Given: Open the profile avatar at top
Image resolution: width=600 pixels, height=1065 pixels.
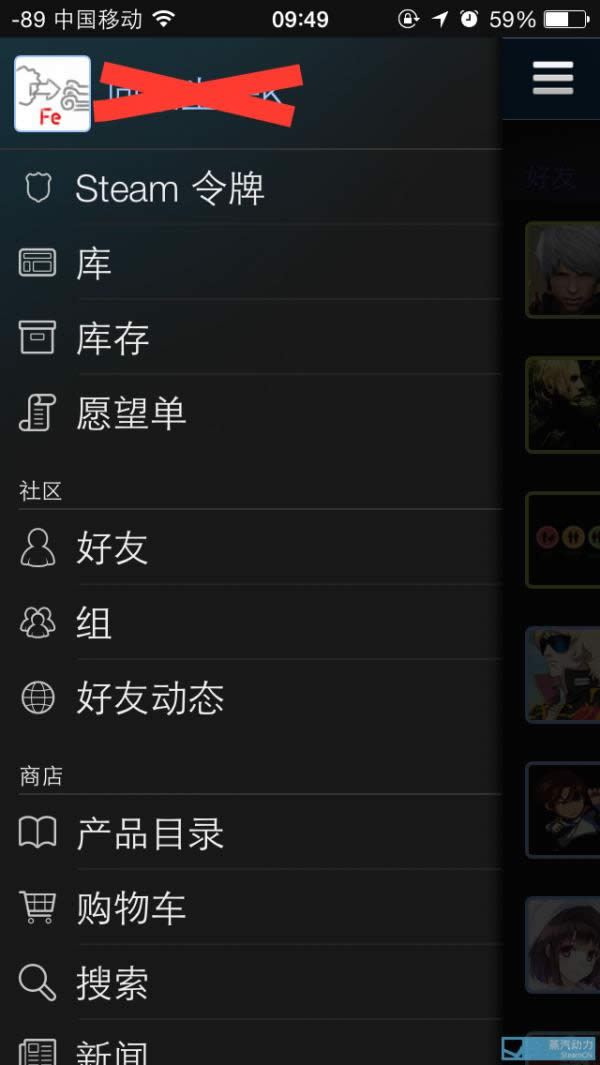Looking at the screenshot, I should point(52,94).
